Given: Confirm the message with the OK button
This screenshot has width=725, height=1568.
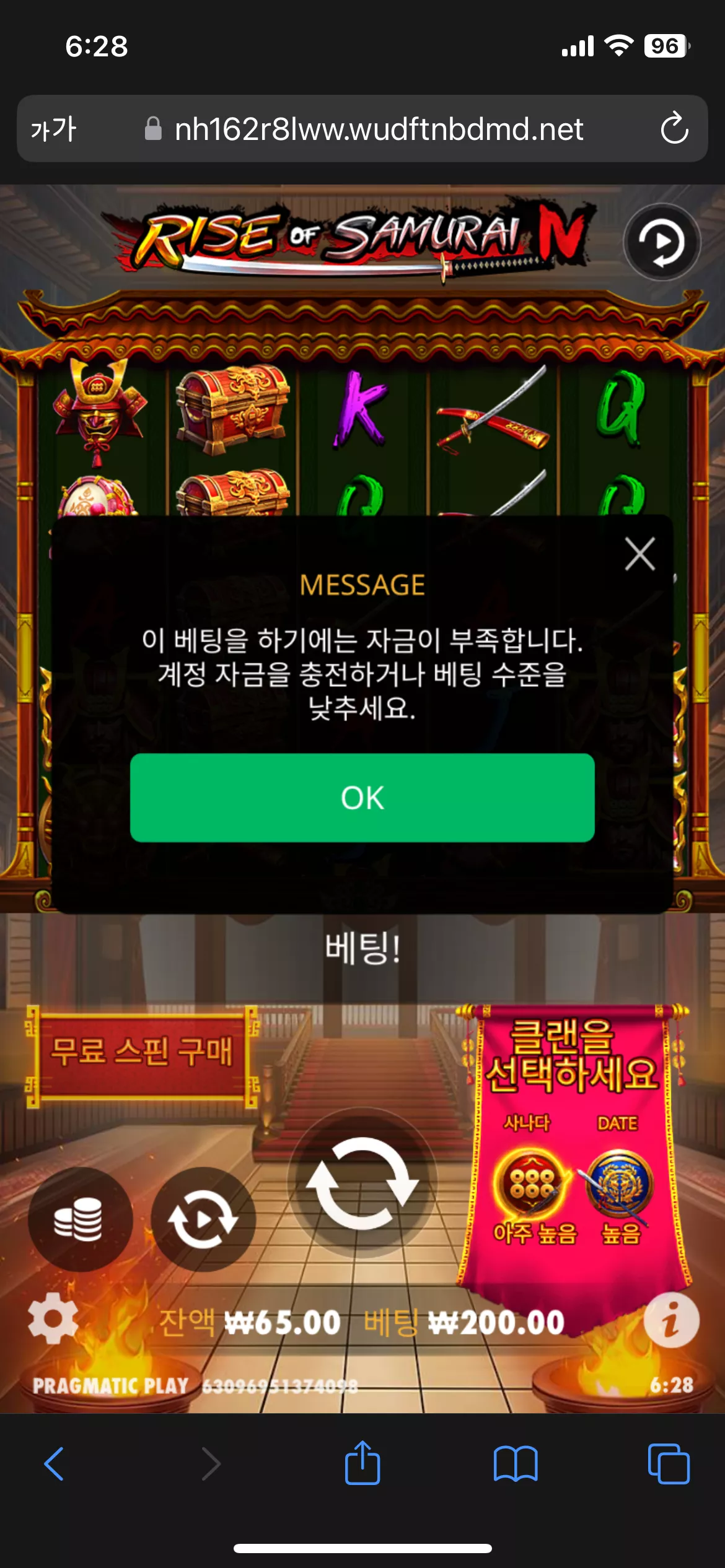Looking at the screenshot, I should [x=362, y=798].
